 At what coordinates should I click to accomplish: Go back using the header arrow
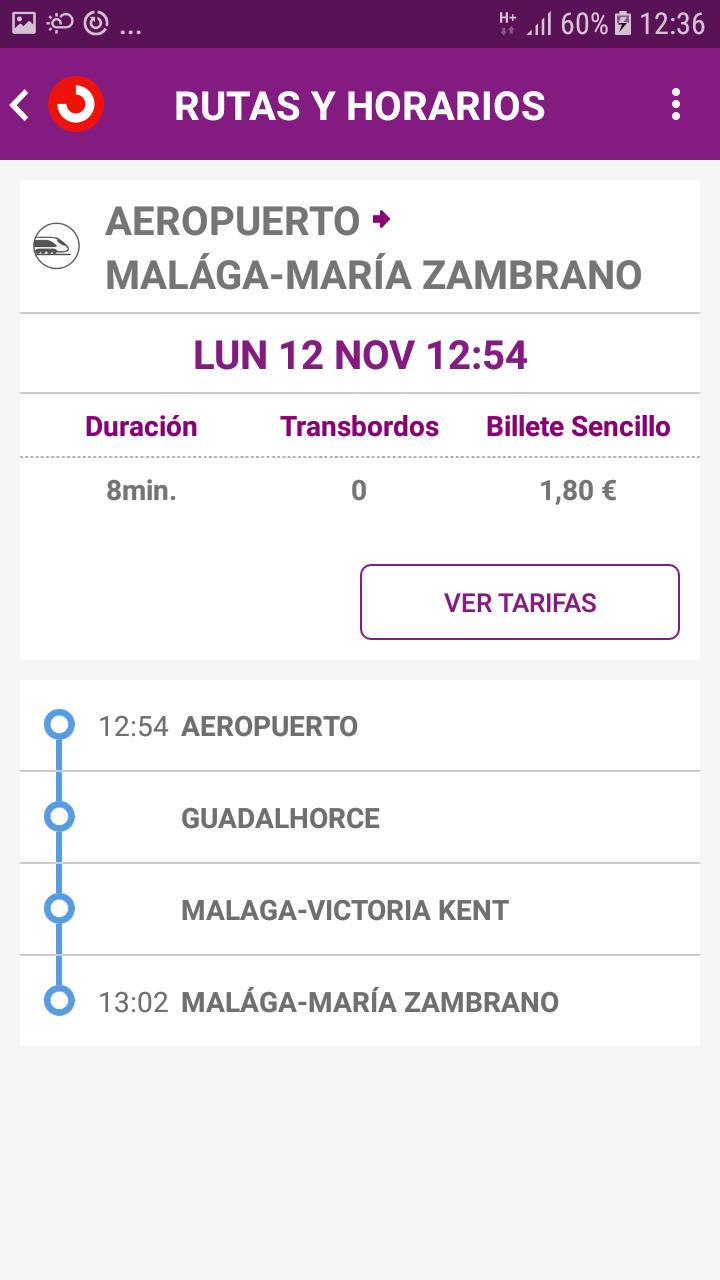(x=20, y=105)
